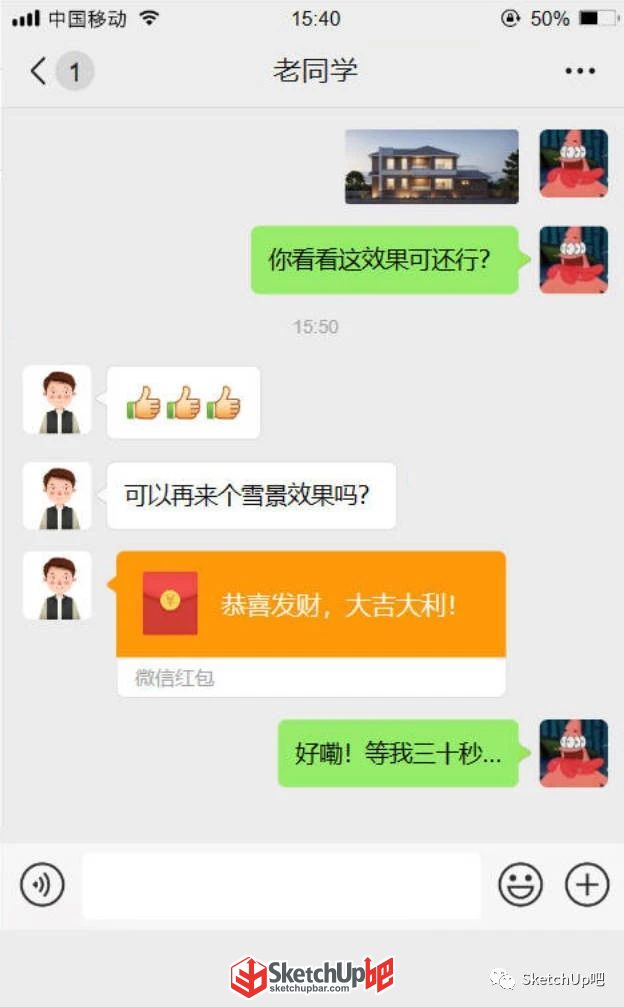
Task: Open the emoji sticker panel
Action: [520, 884]
